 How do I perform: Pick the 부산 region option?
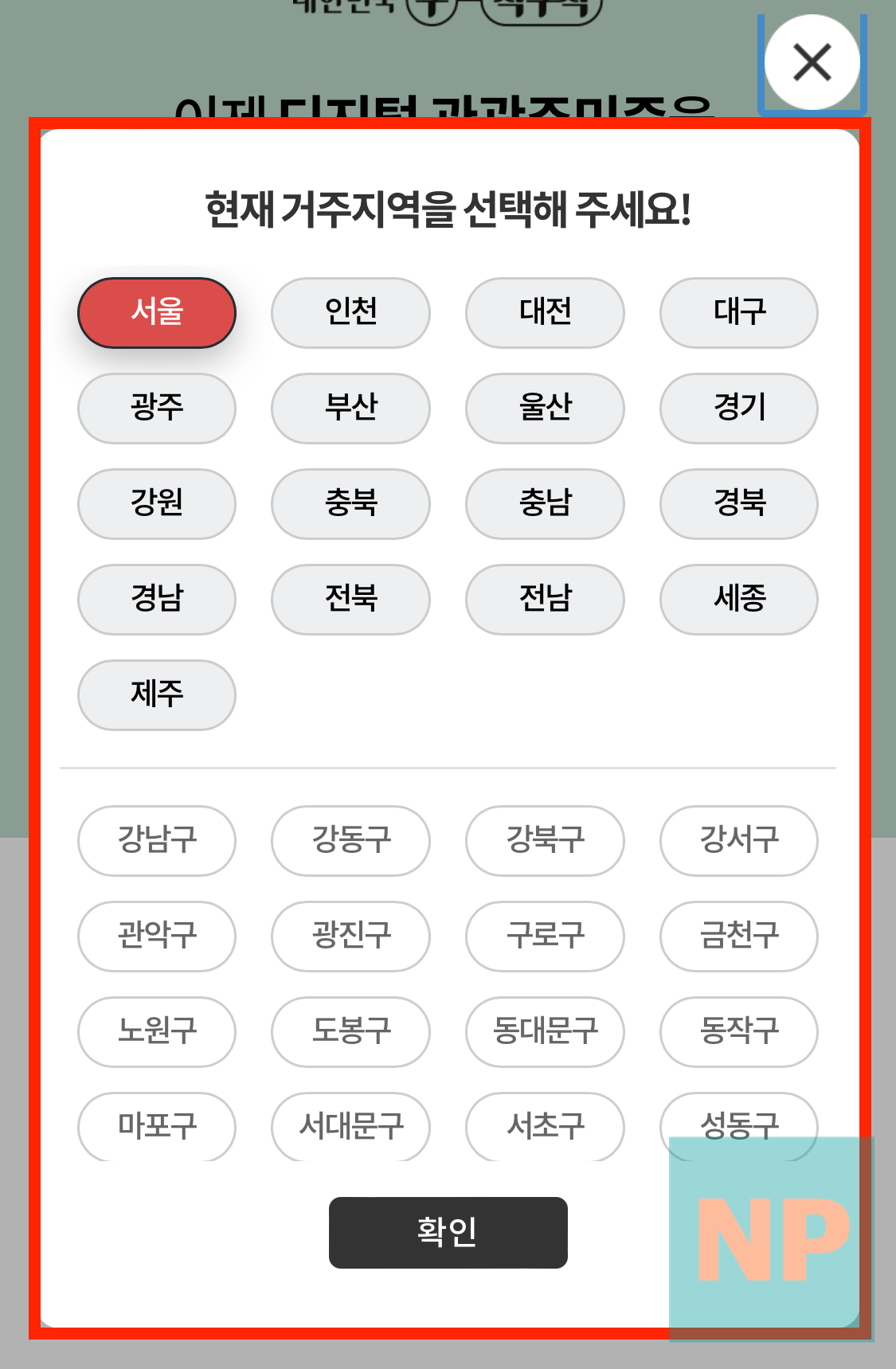(350, 409)
